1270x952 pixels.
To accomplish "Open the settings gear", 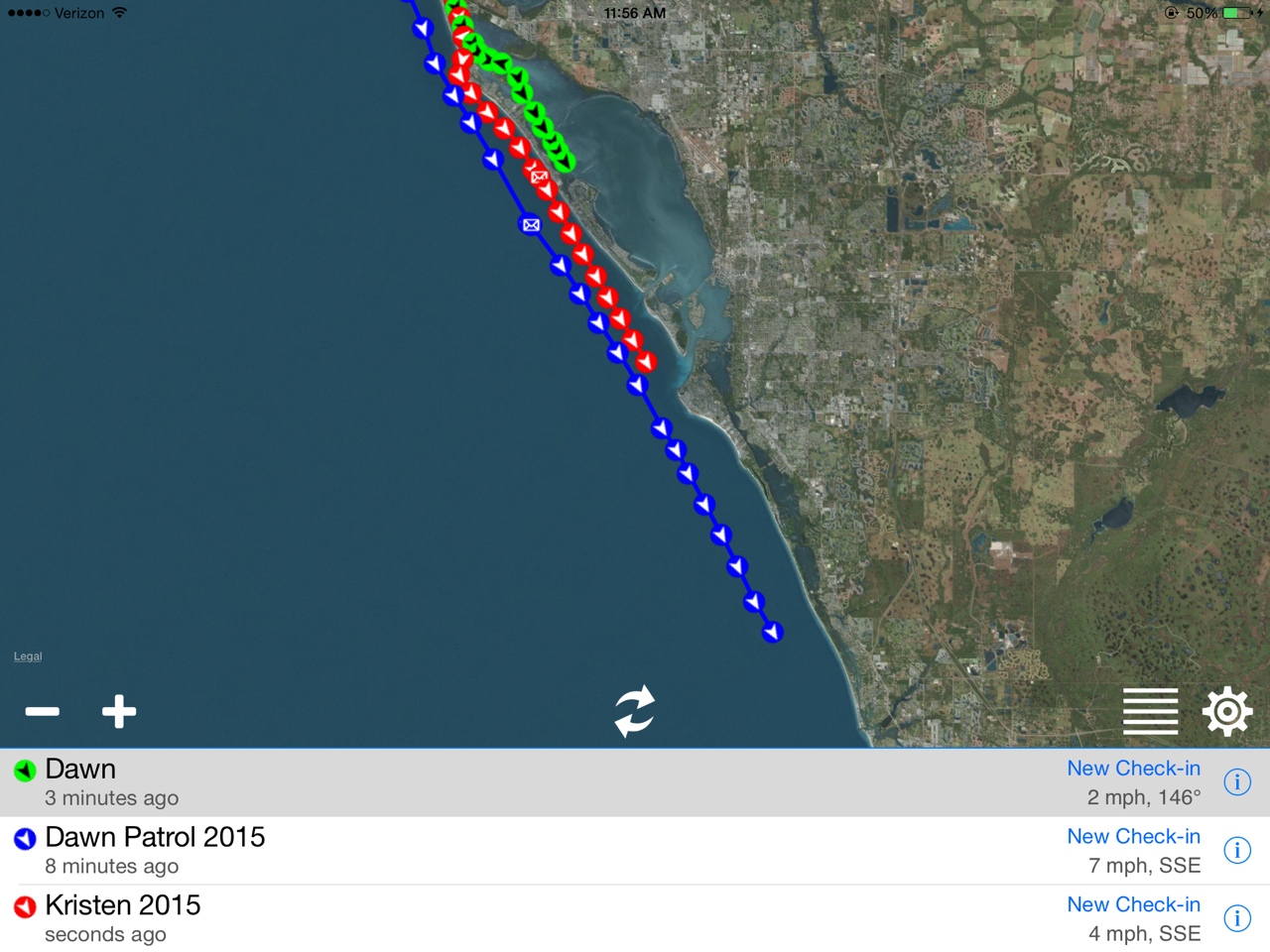I will coord(1227,711).
